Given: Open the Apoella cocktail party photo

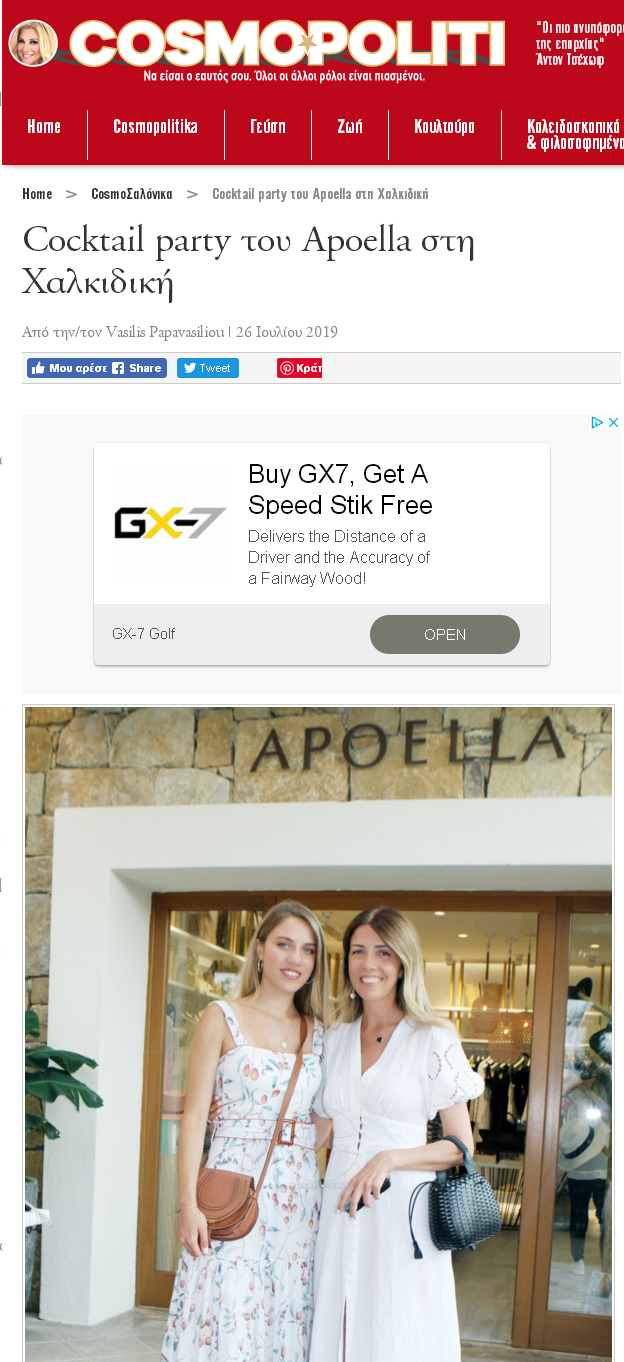Looking at the screenshot, I should point(318,1030).
